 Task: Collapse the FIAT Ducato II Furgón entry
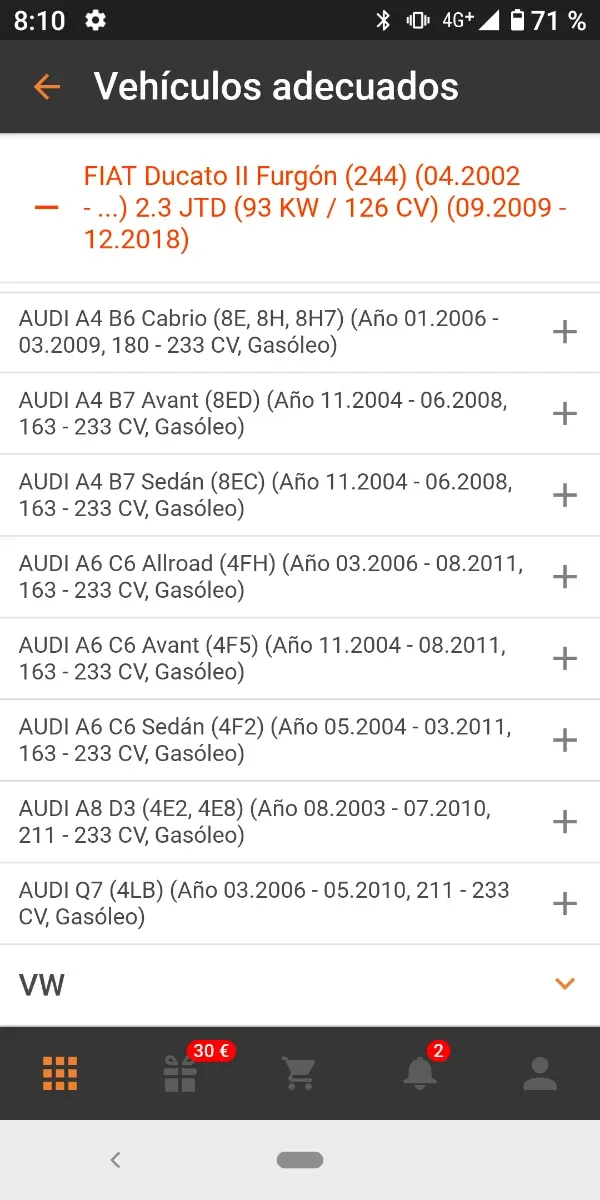[x=46, y=208]
